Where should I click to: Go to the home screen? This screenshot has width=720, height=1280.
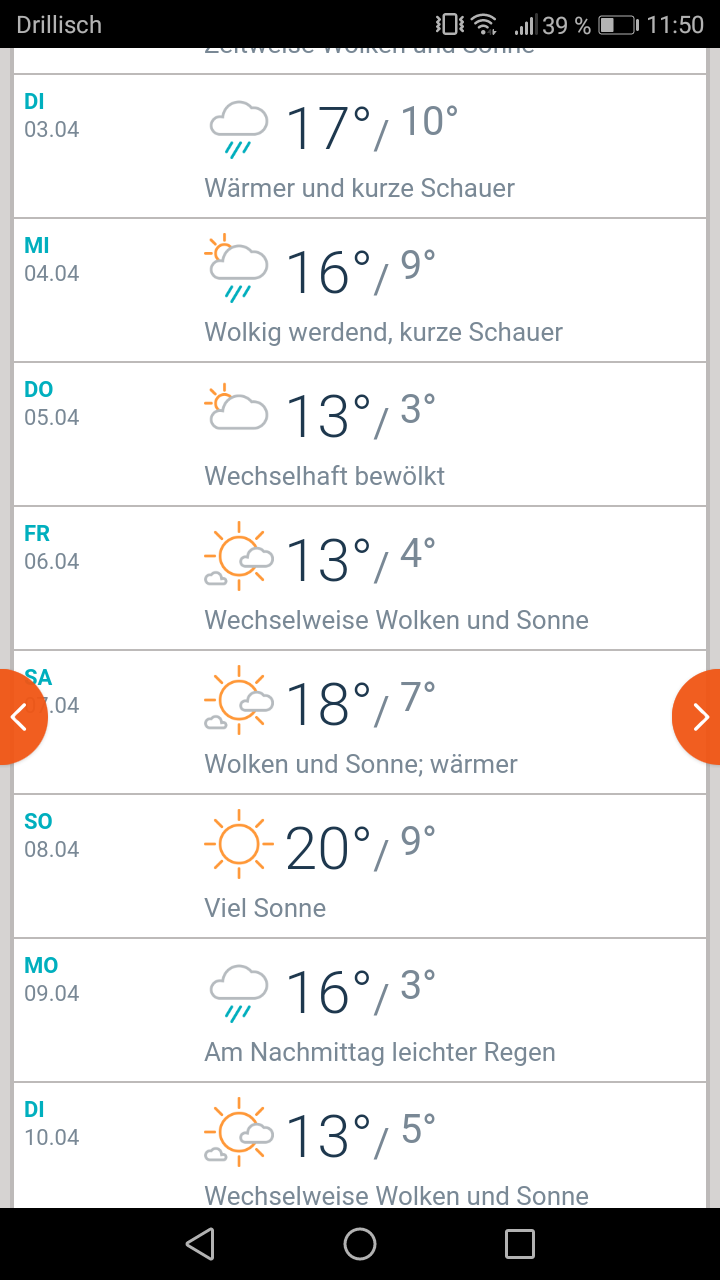[360, 1244]
